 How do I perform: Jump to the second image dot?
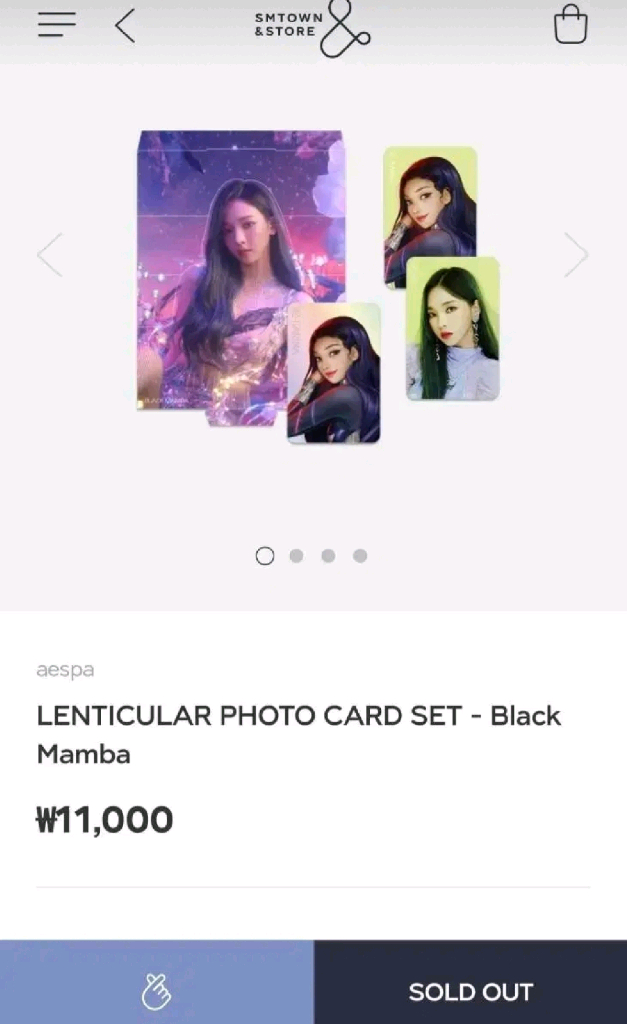[296, 556]
